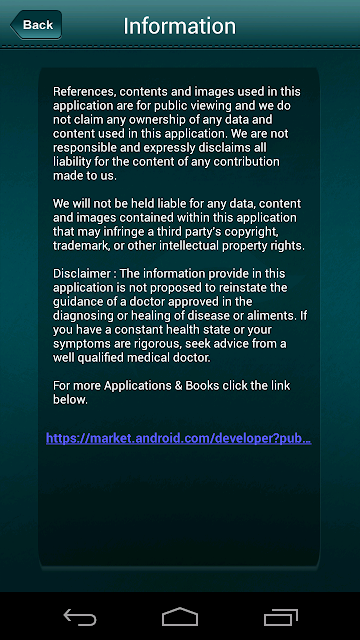Tap the Back button in the header
The image size is (360, 640).
36,25
